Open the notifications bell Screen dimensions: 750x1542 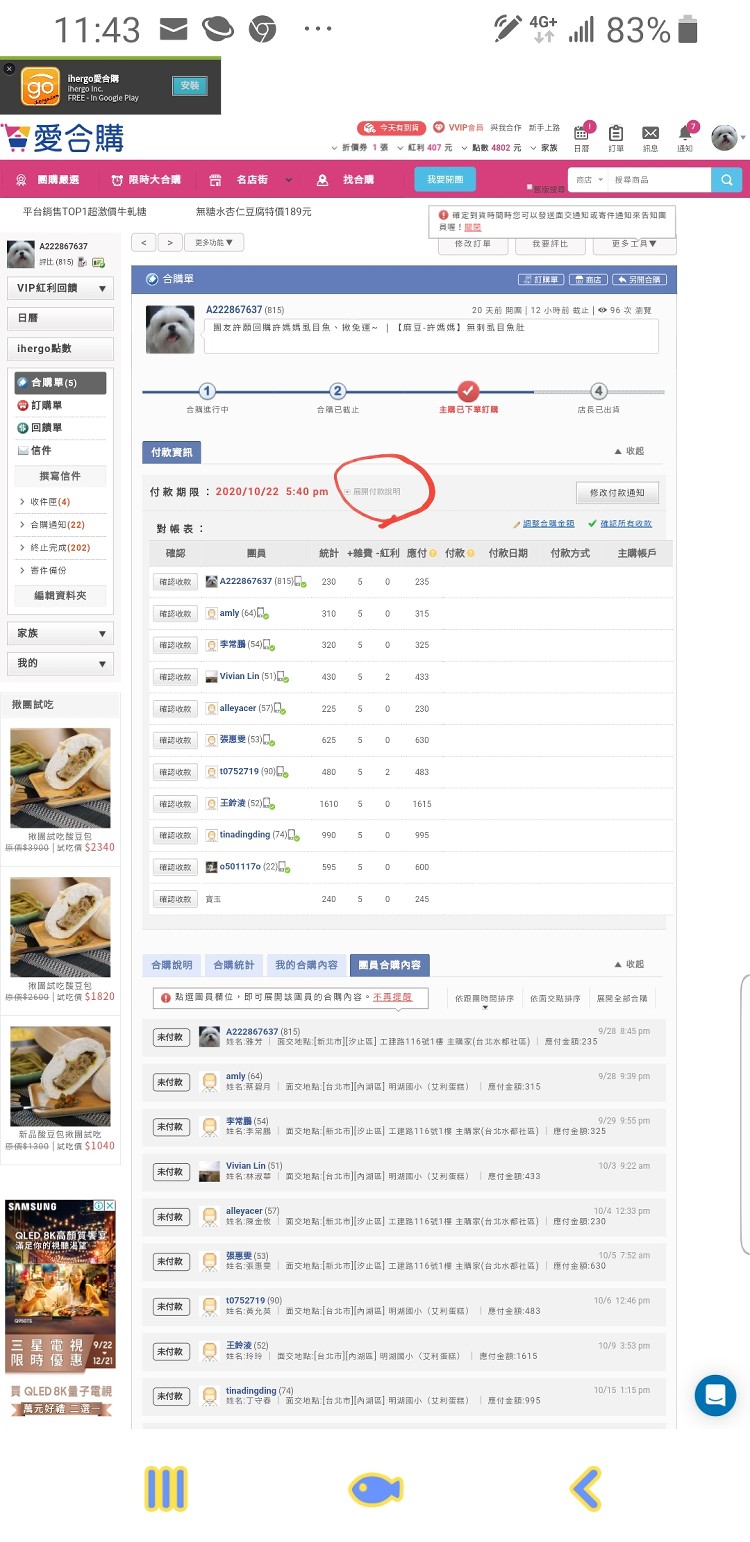(x=685, y=137)
